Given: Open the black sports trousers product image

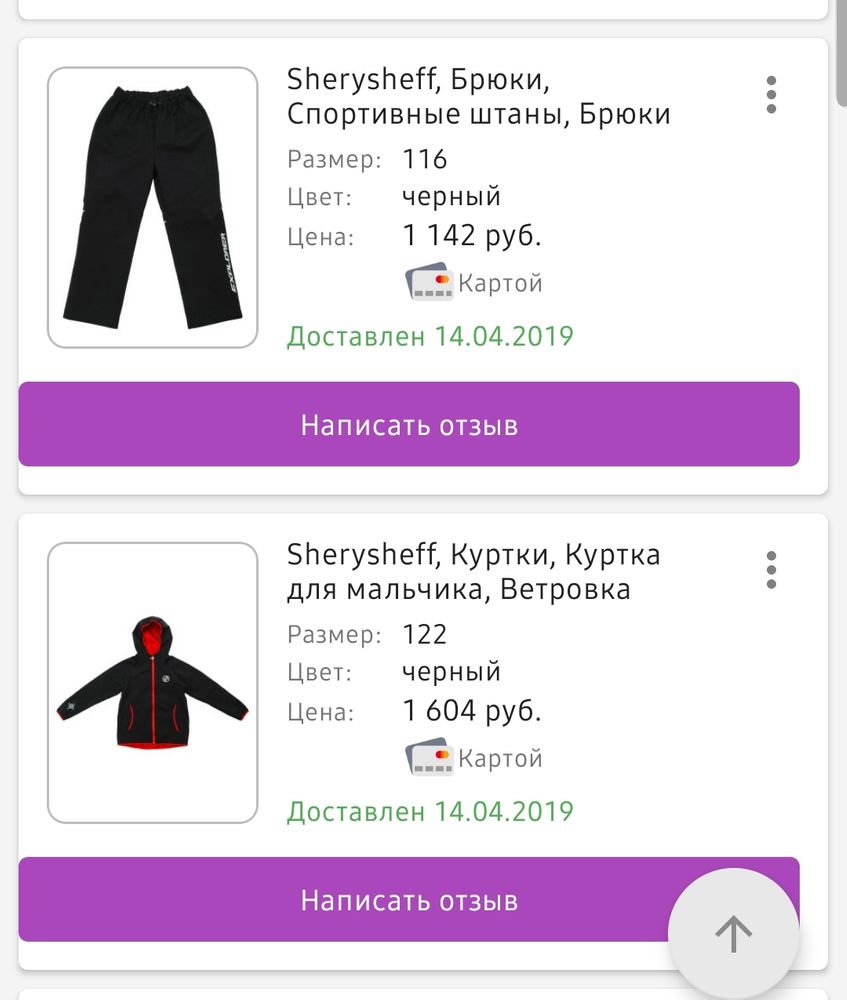Looking at the screenshot, I should tap(152, 207).
